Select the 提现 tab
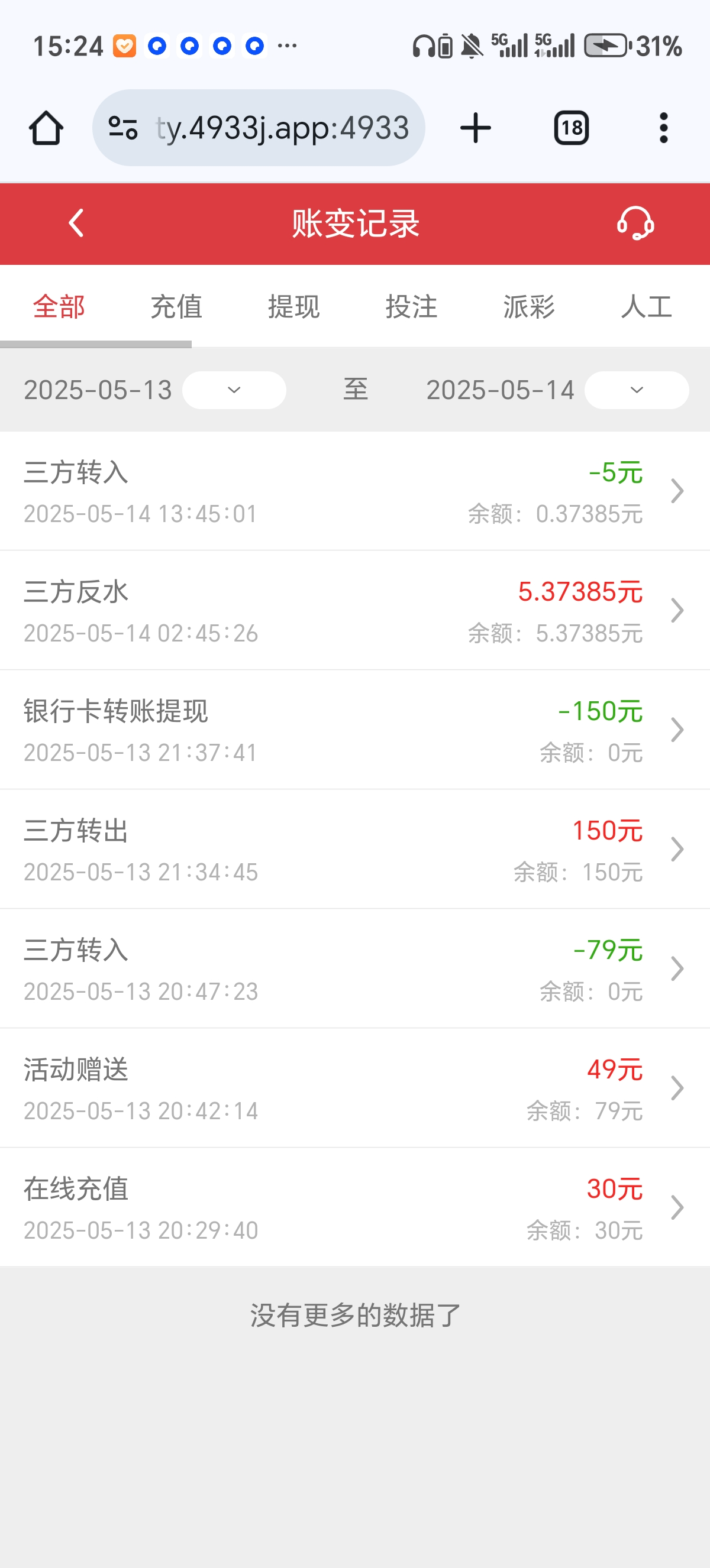The width and height of the screenshot is (710, 1568). coord(293,307)
